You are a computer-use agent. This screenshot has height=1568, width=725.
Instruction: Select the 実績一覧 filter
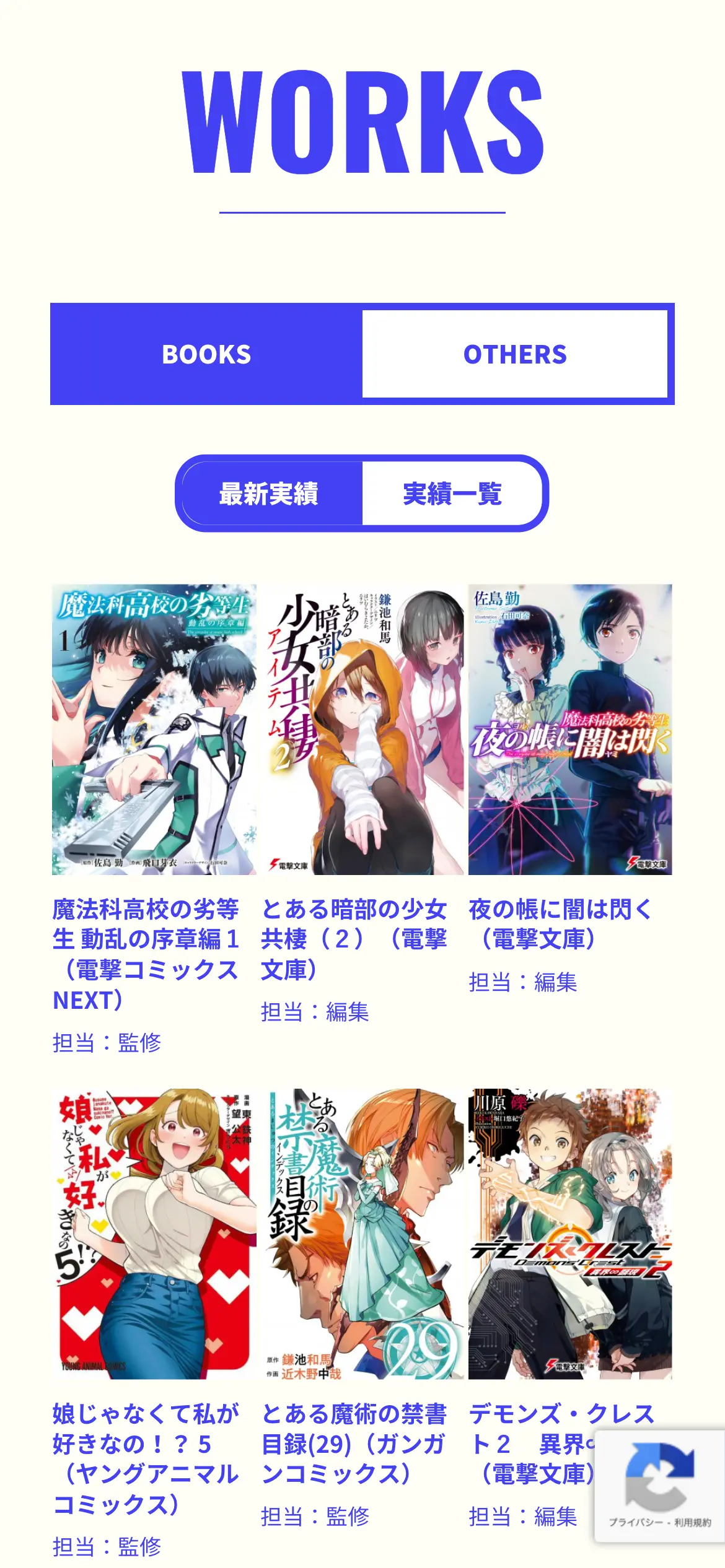[x=452, y=494]
